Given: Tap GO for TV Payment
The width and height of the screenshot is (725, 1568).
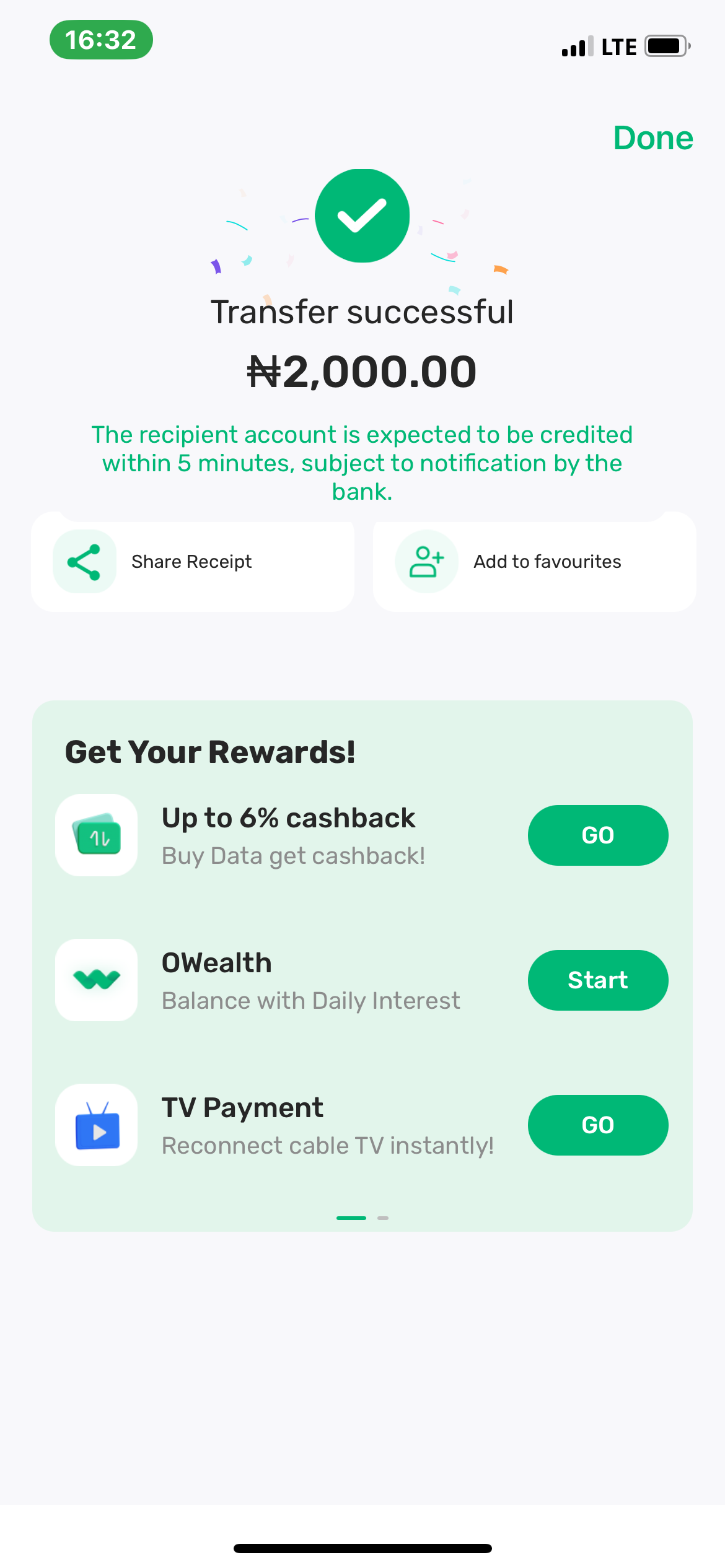Looking at the screenshot, I should click(x=597, y=1125).
